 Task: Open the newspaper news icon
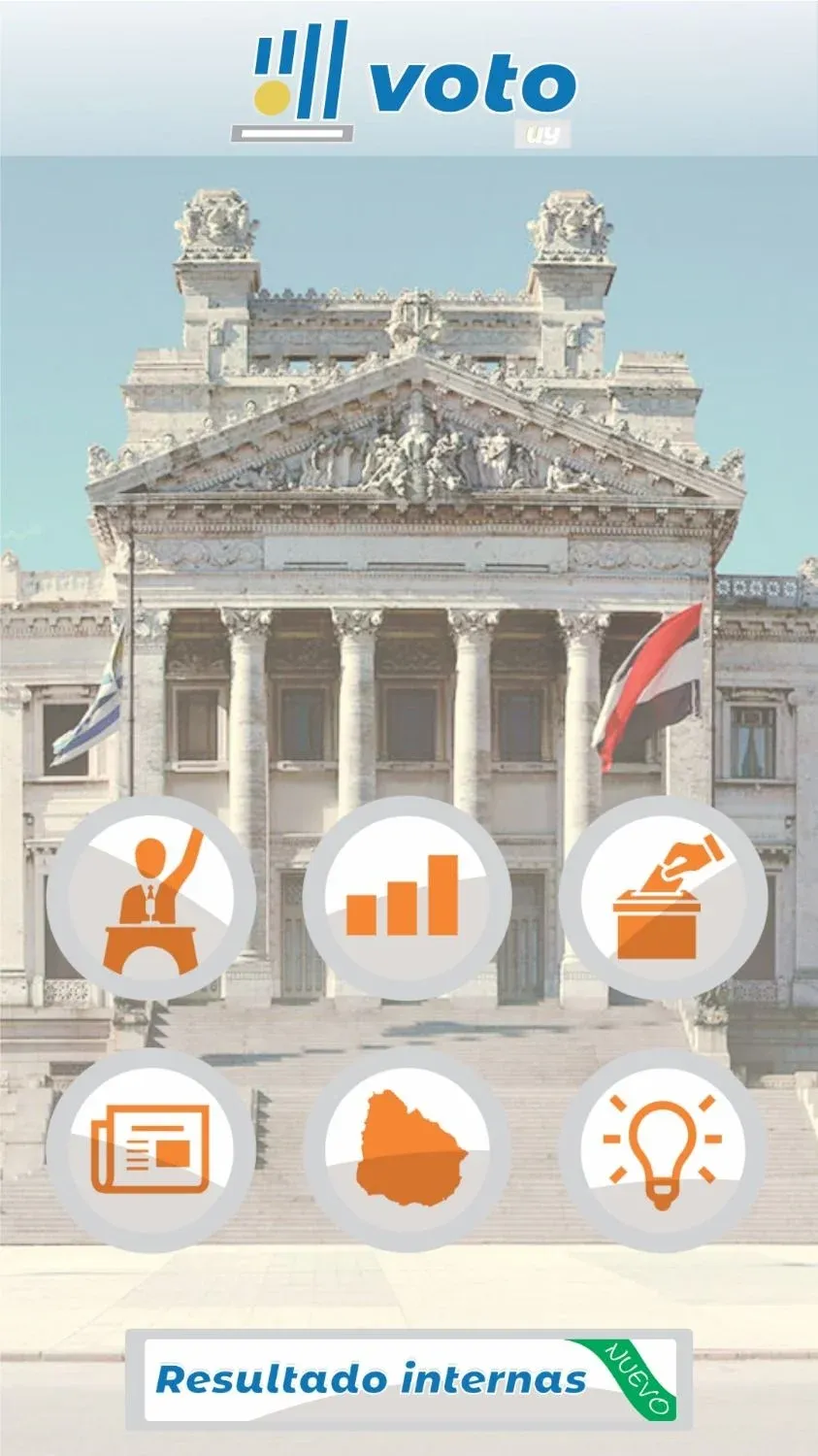(x=151, y=1150)
